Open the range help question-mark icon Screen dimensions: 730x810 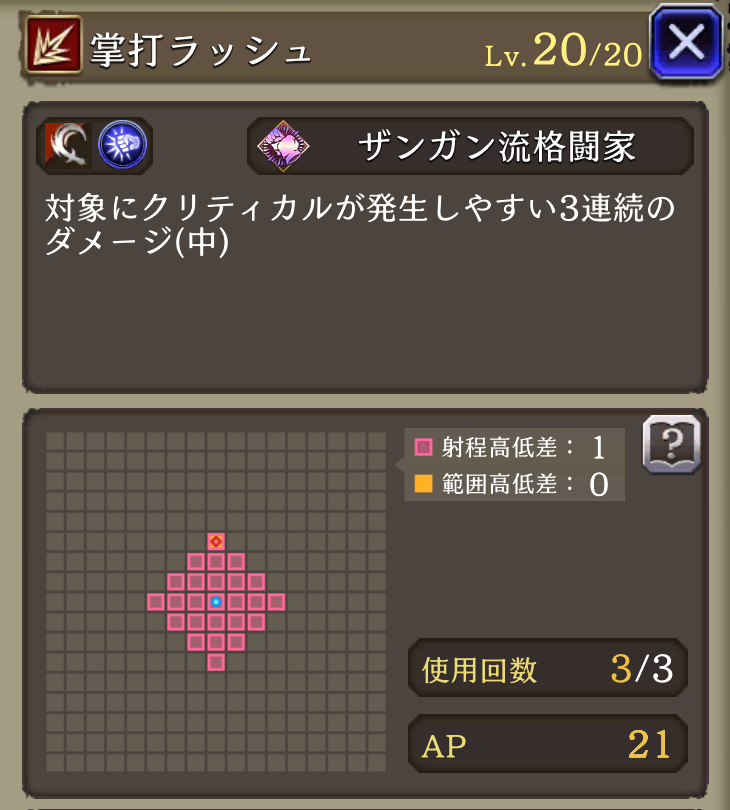tap(670, 445)
